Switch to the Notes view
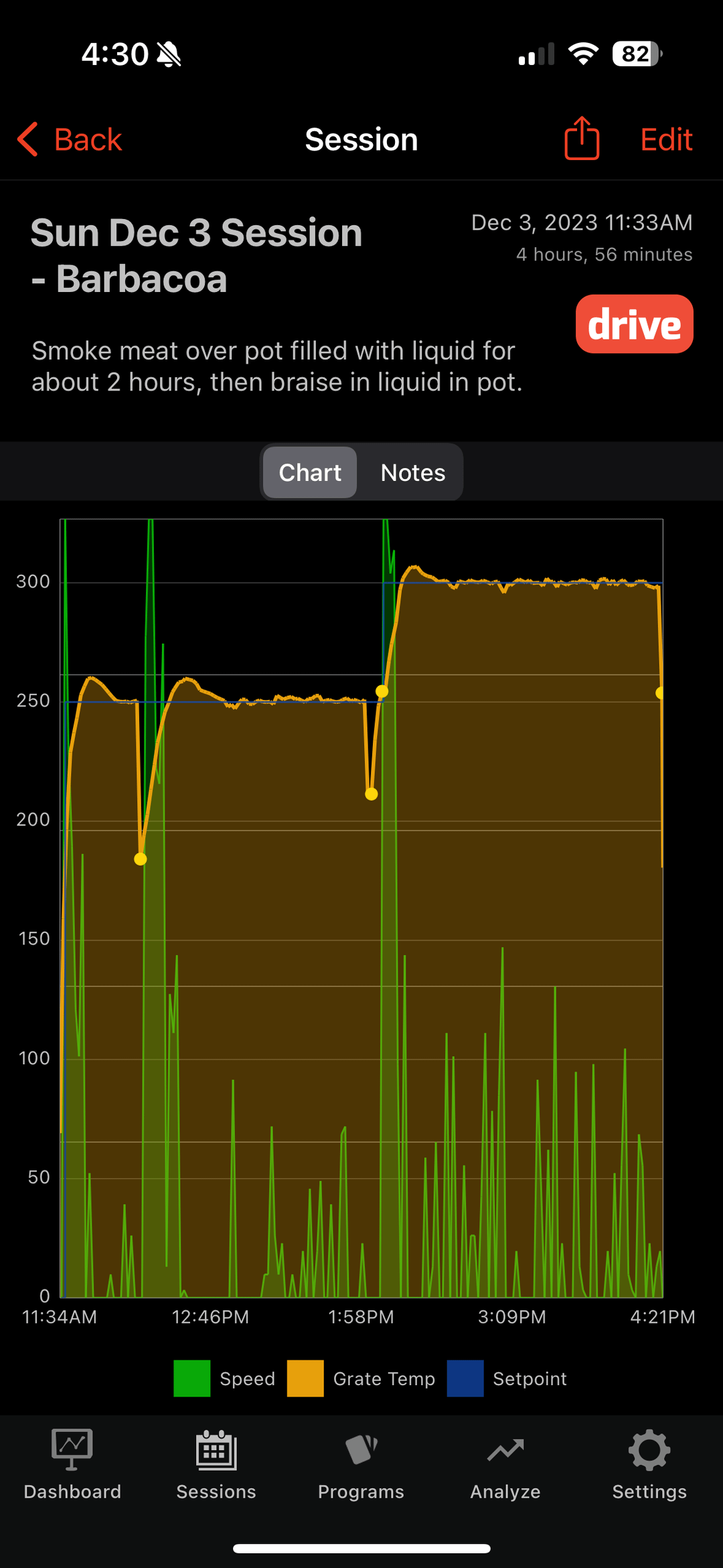Screen dimensions: 723x1568 (412, 473)
